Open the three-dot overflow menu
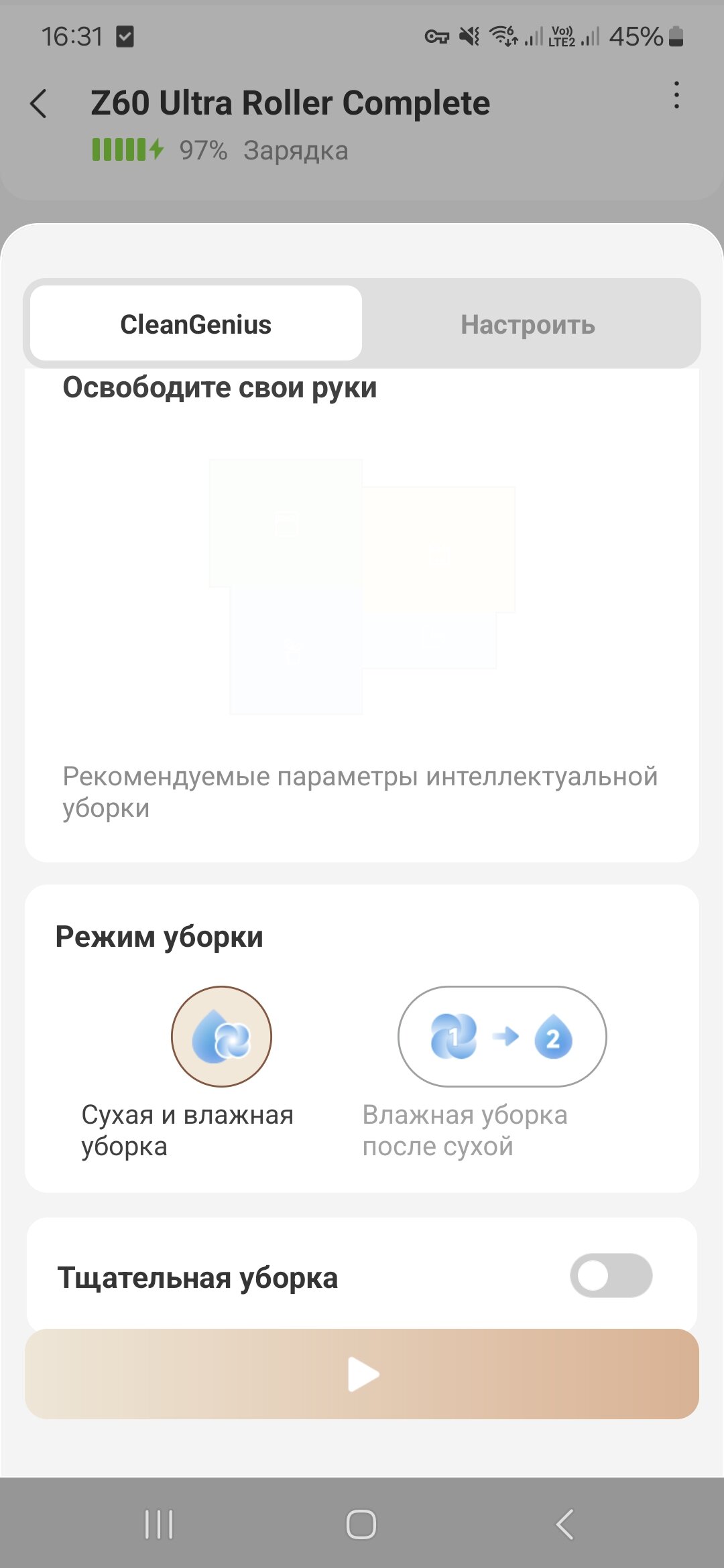 tap(676, 95)
